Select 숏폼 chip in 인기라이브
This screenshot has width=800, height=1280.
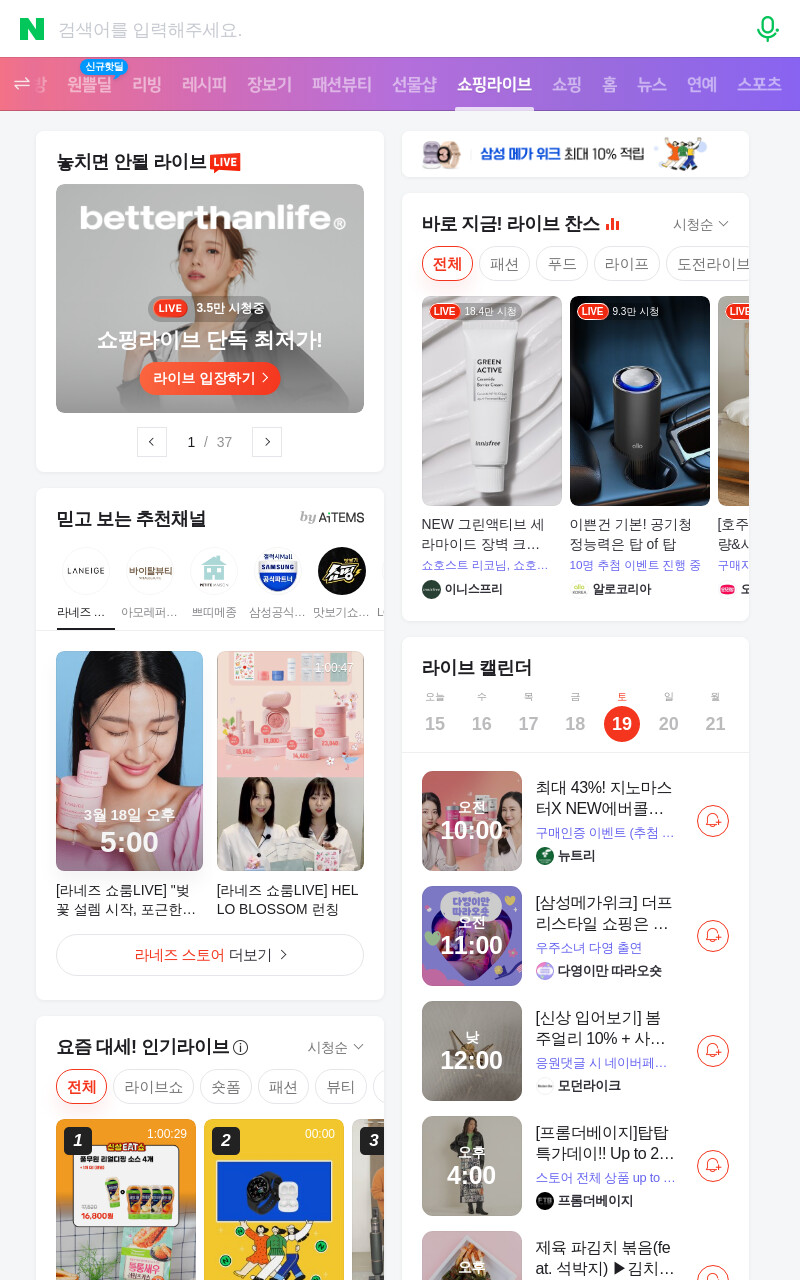pyautogui.click(x=226, y=1087)
